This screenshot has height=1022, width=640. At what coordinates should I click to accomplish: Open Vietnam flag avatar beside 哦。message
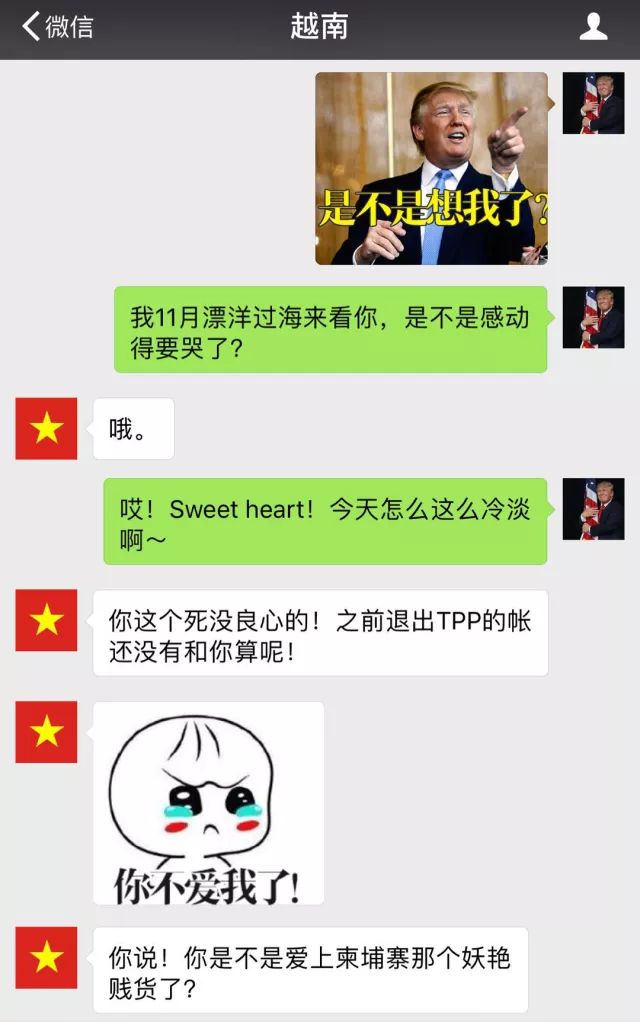tap(46, 429)
